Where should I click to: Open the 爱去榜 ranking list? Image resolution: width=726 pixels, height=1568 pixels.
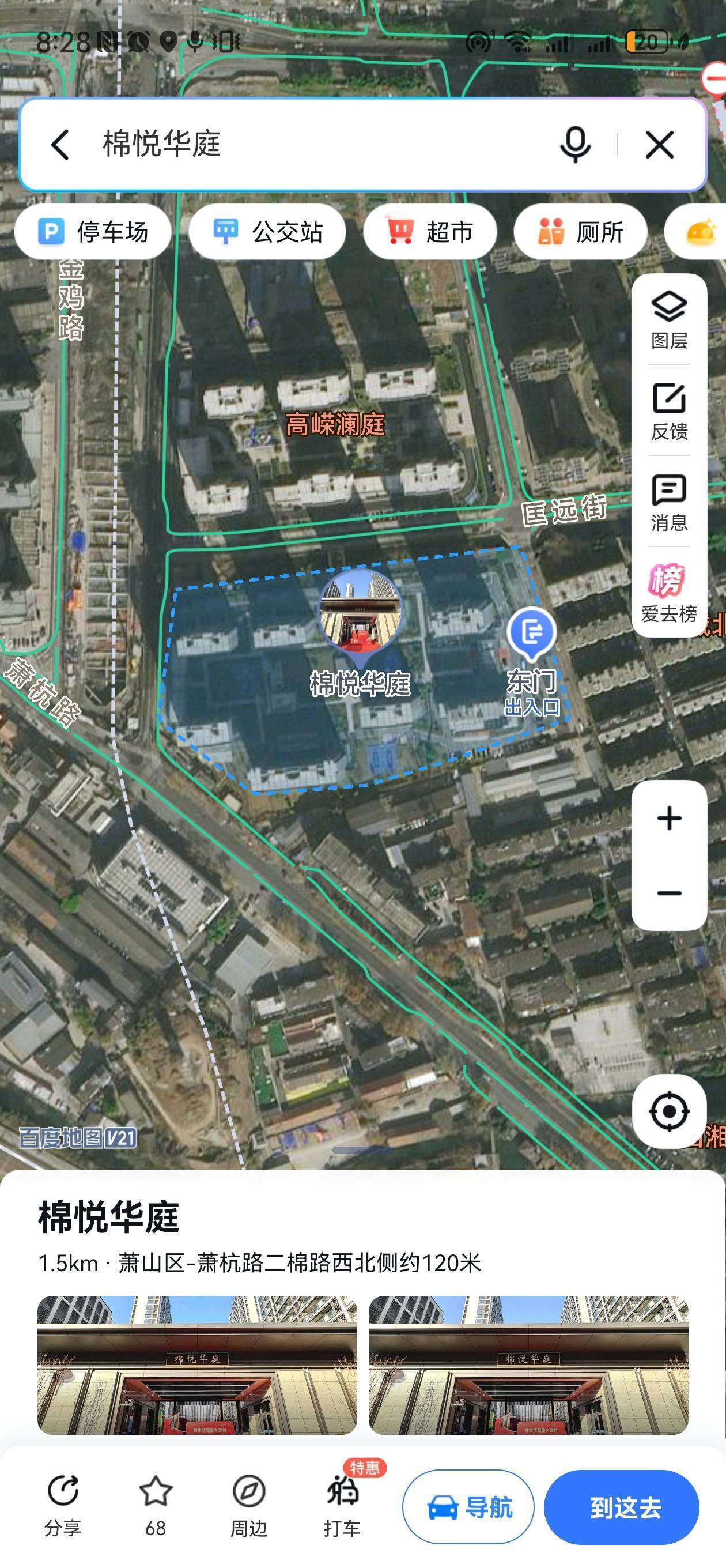click(x=669, y=593)
